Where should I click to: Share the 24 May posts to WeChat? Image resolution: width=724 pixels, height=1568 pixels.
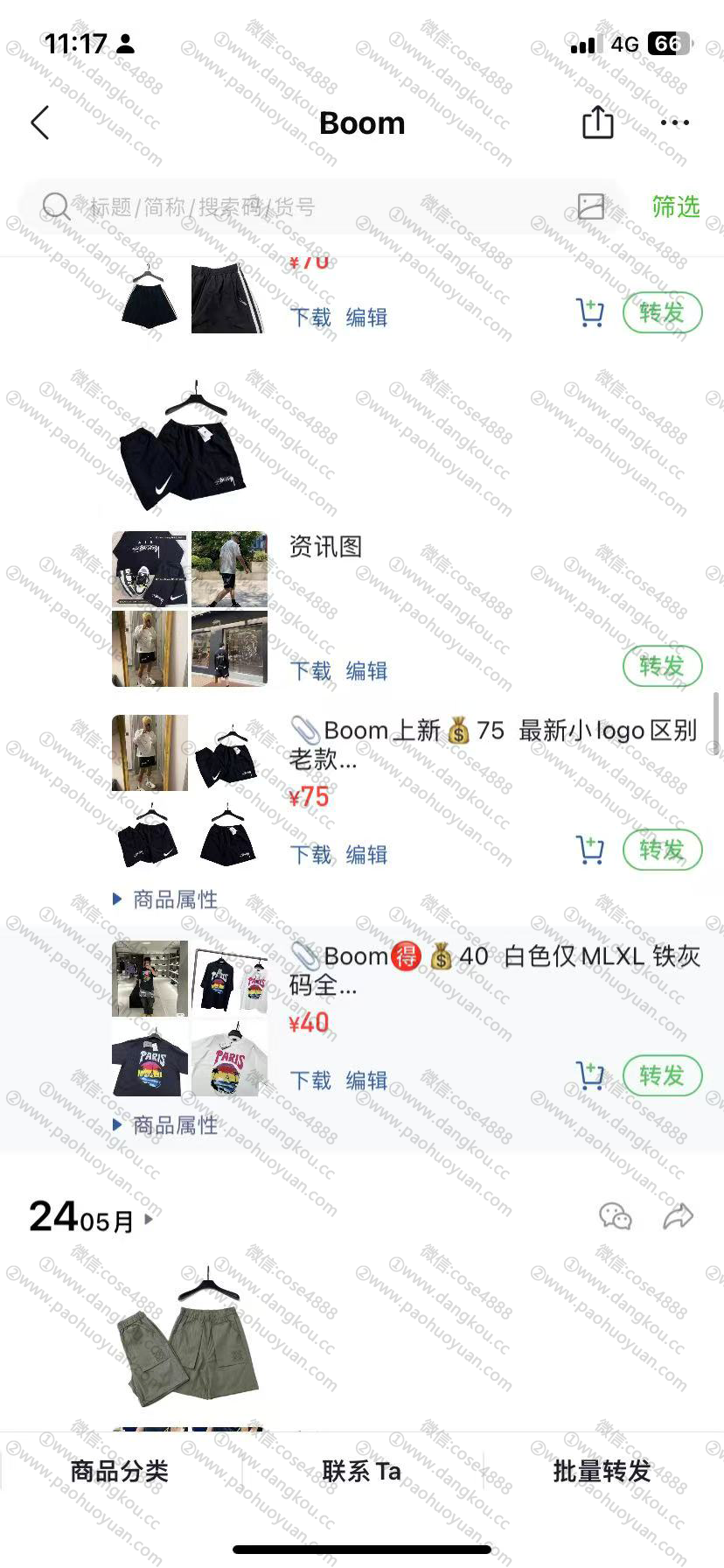[615, 1216]
